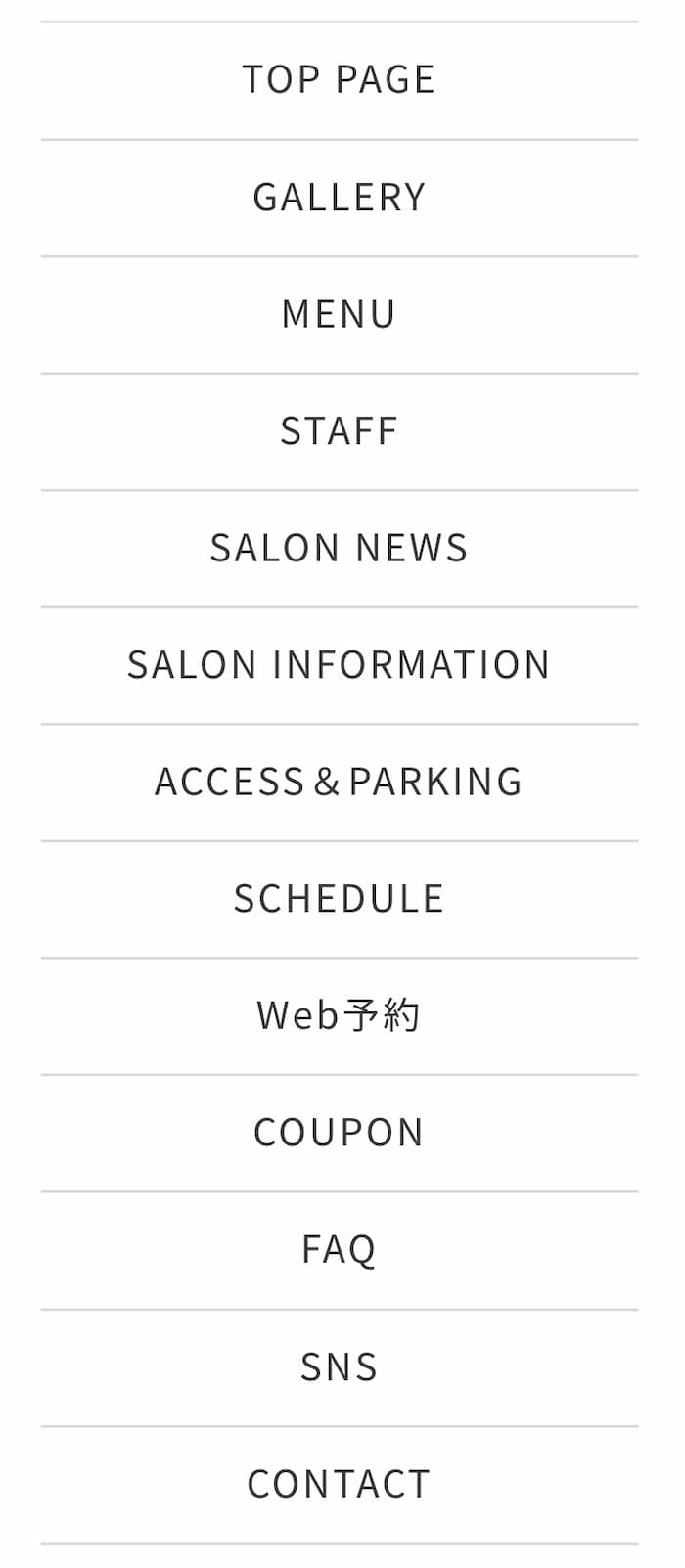The image size is (685, 1568).
Task: View the STAFF page
Action: (339, 431)
